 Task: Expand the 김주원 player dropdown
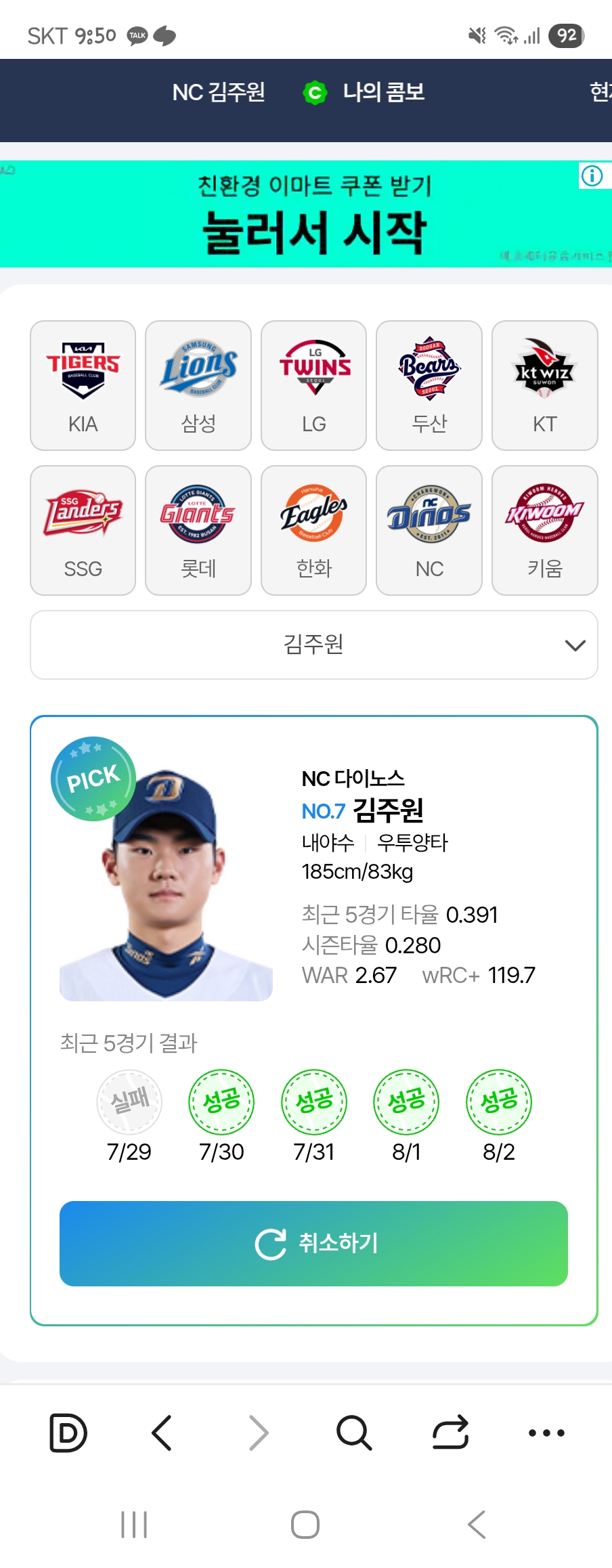(313, 645)
